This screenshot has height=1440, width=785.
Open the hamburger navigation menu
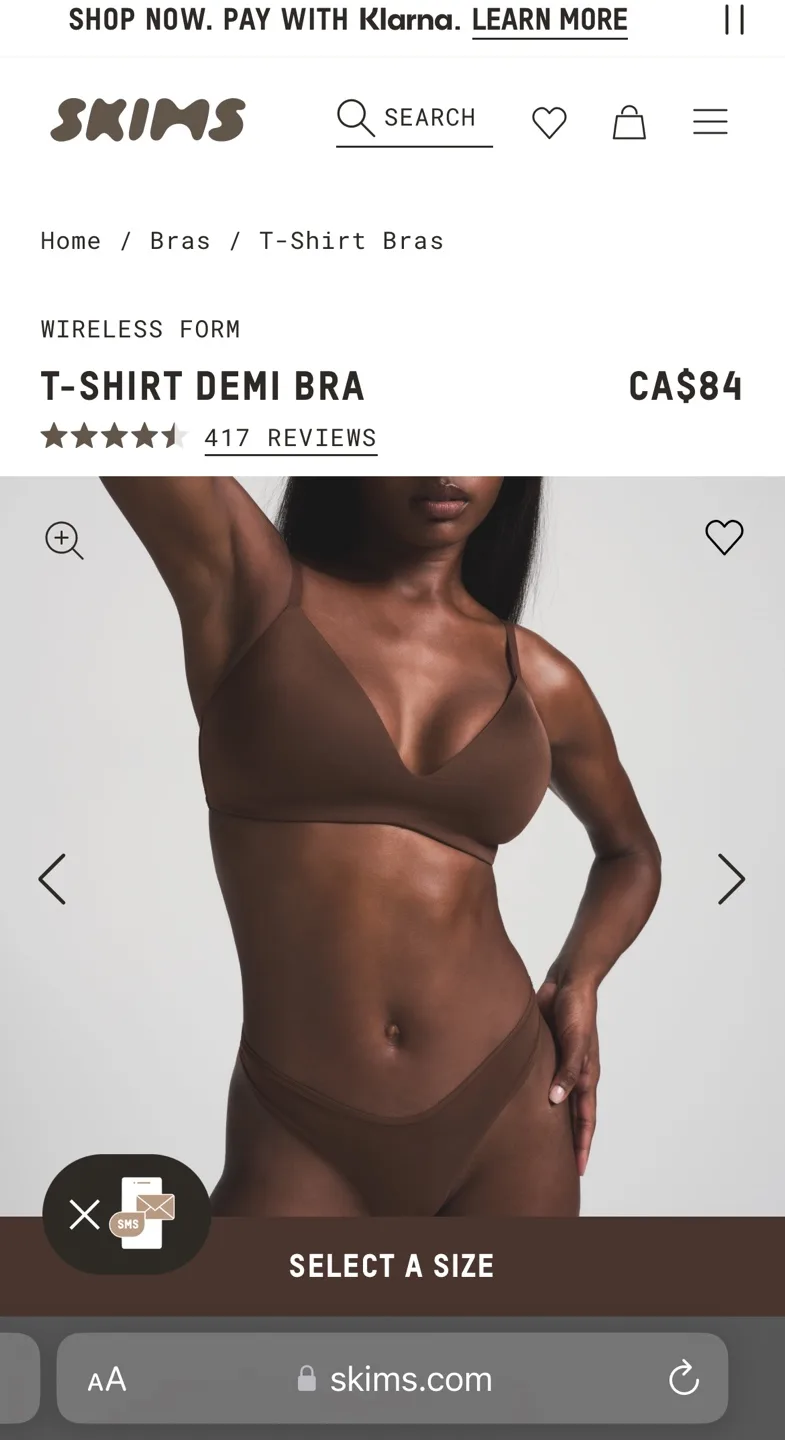pyautogui.click(x=710, y=122)
